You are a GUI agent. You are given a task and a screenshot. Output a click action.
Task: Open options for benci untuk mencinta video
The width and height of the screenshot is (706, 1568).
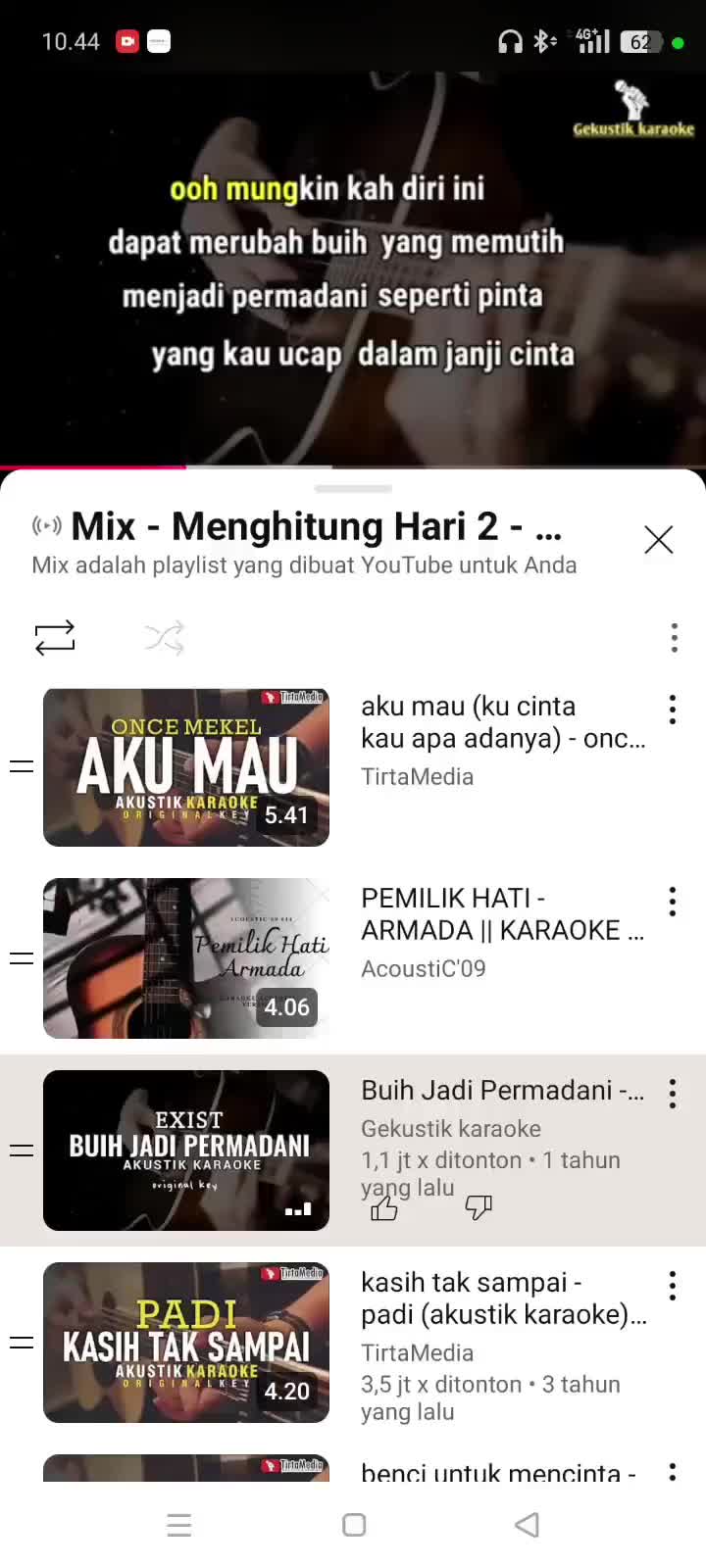click(x=673, y=1471)
